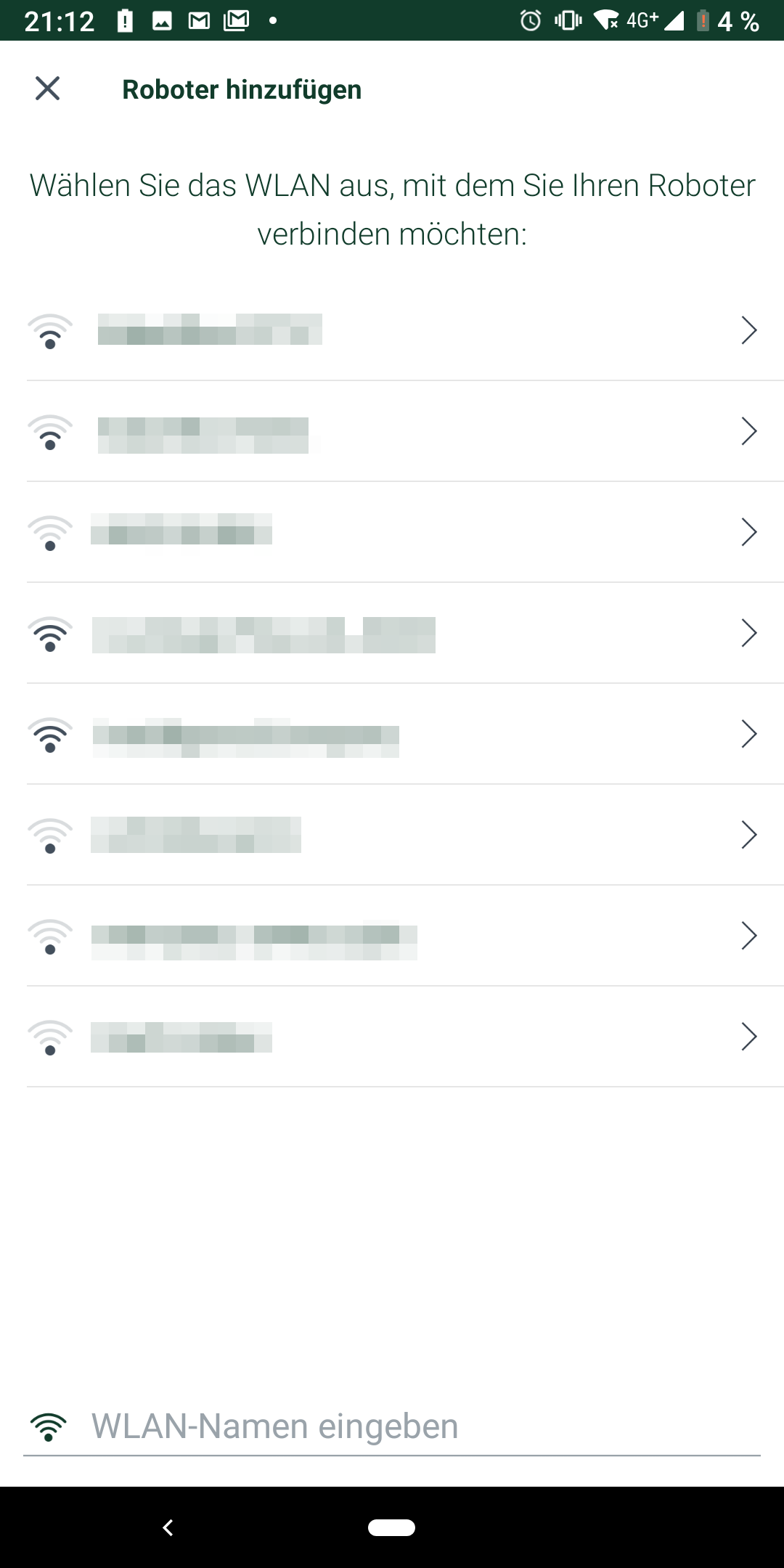Select the sixth WLAN network in list
The width and height of the screenshot is (784, 1568).
tap(392, 835)
